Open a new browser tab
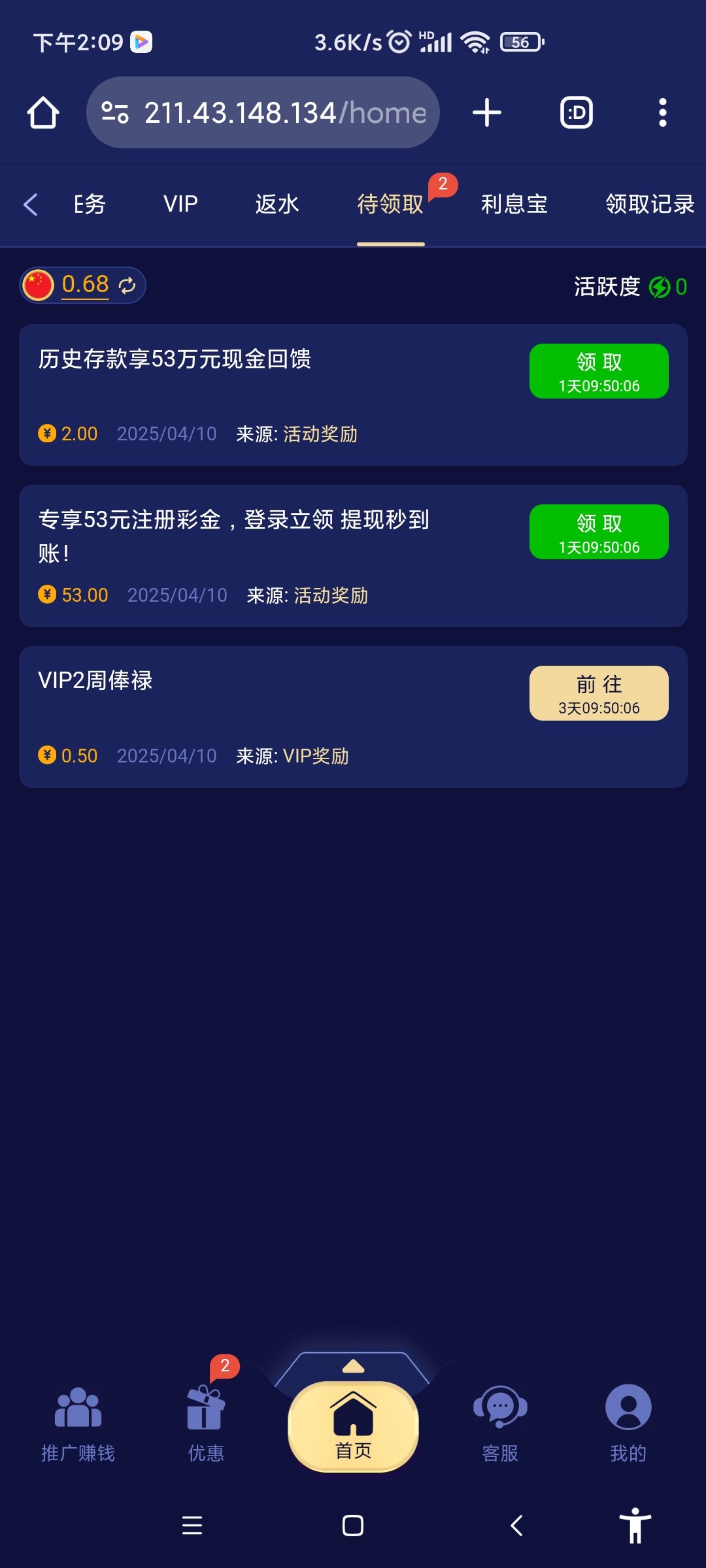Screen dimensions: 706x1568 click(x=487, y=112)
